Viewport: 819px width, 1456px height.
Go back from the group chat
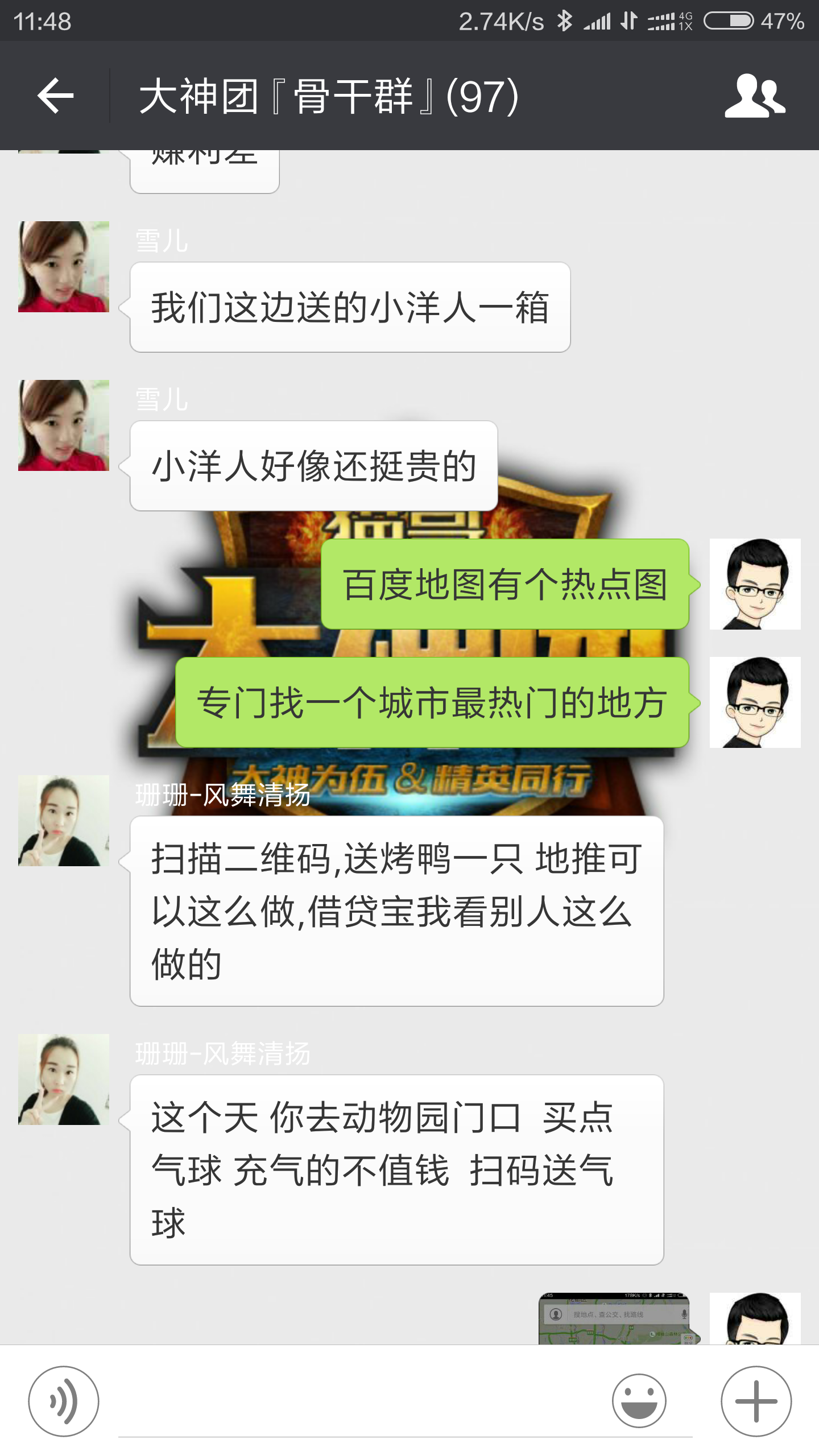pyautogui.click(x=55, y=96)
